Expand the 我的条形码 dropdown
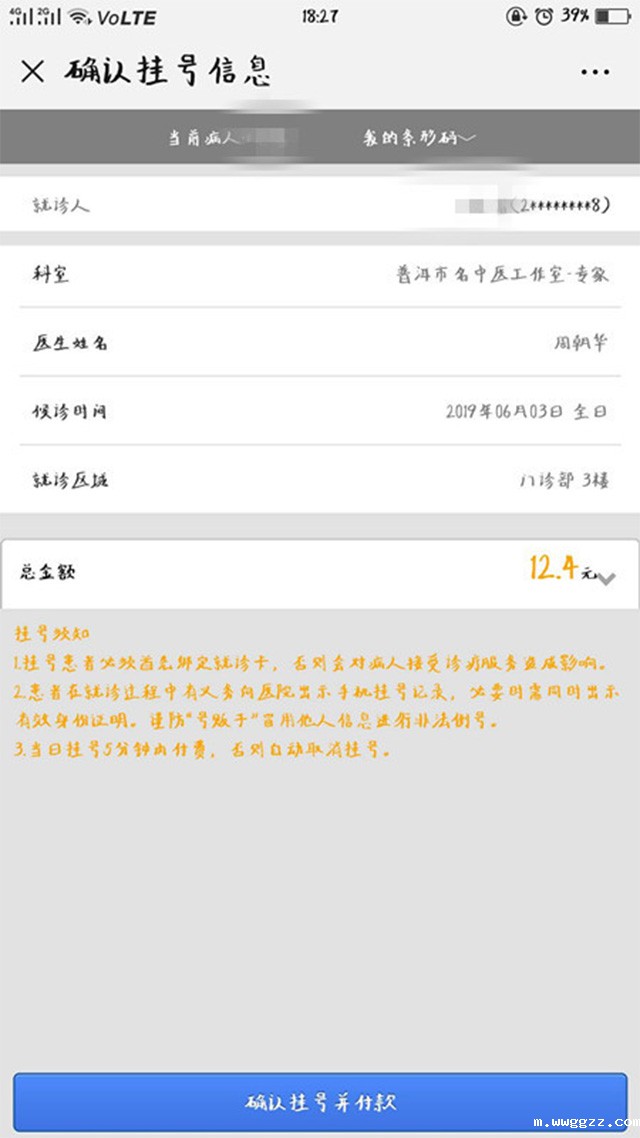640x1138 pixels. pos(419,138)
